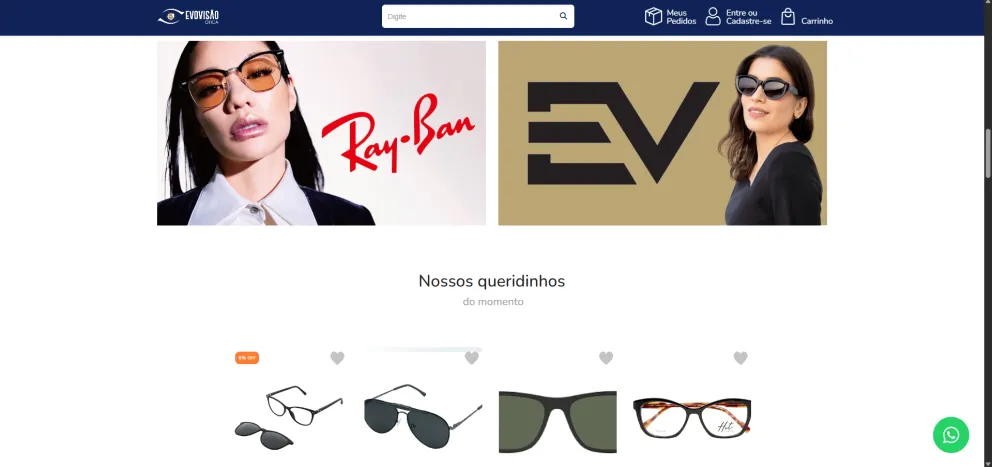Open the Ray-Ban banner
The width and height of the screenshot is (992, 467).
point(321,133)
